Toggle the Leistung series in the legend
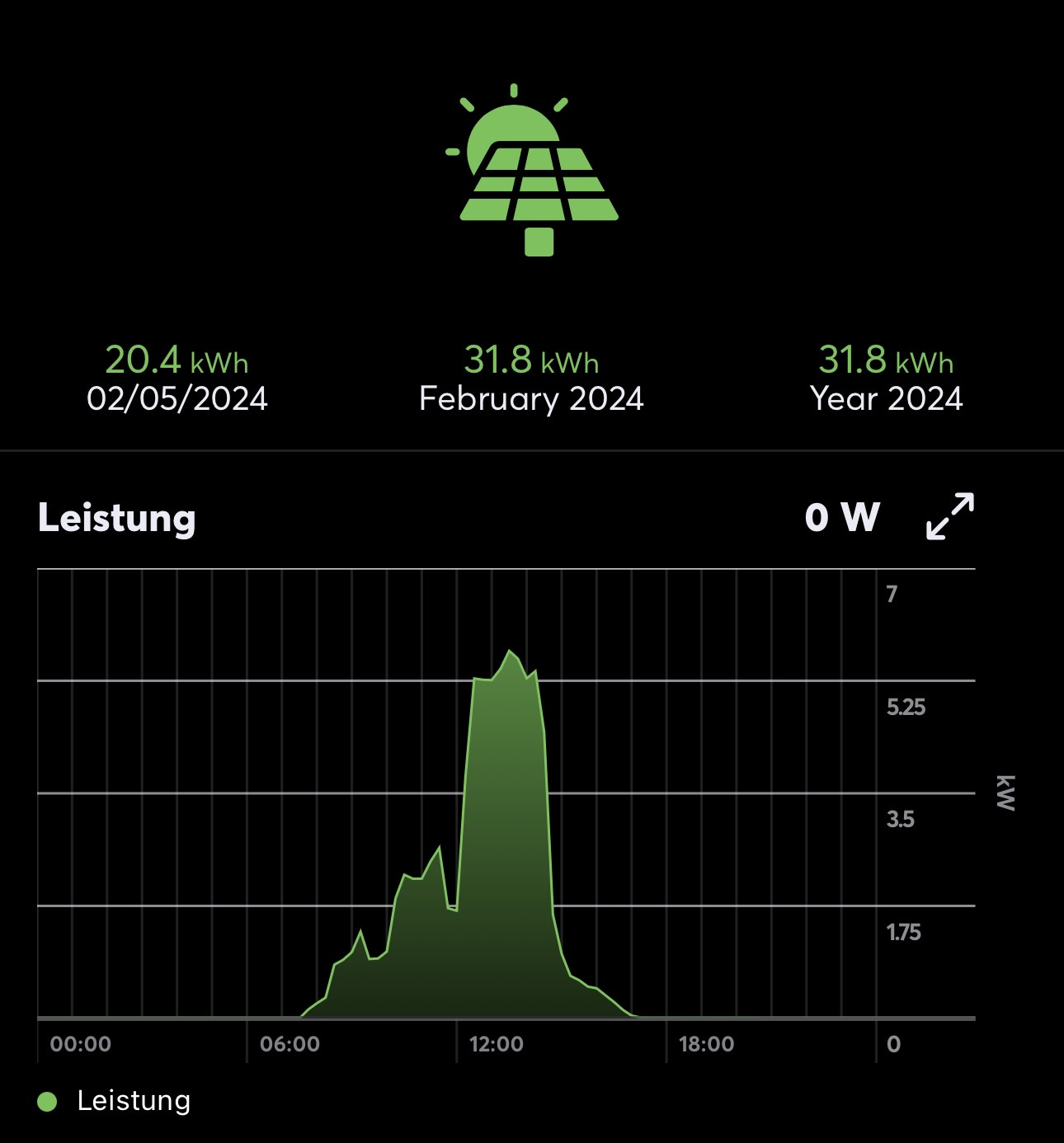1064x1143 pixels. point(115,1101)
